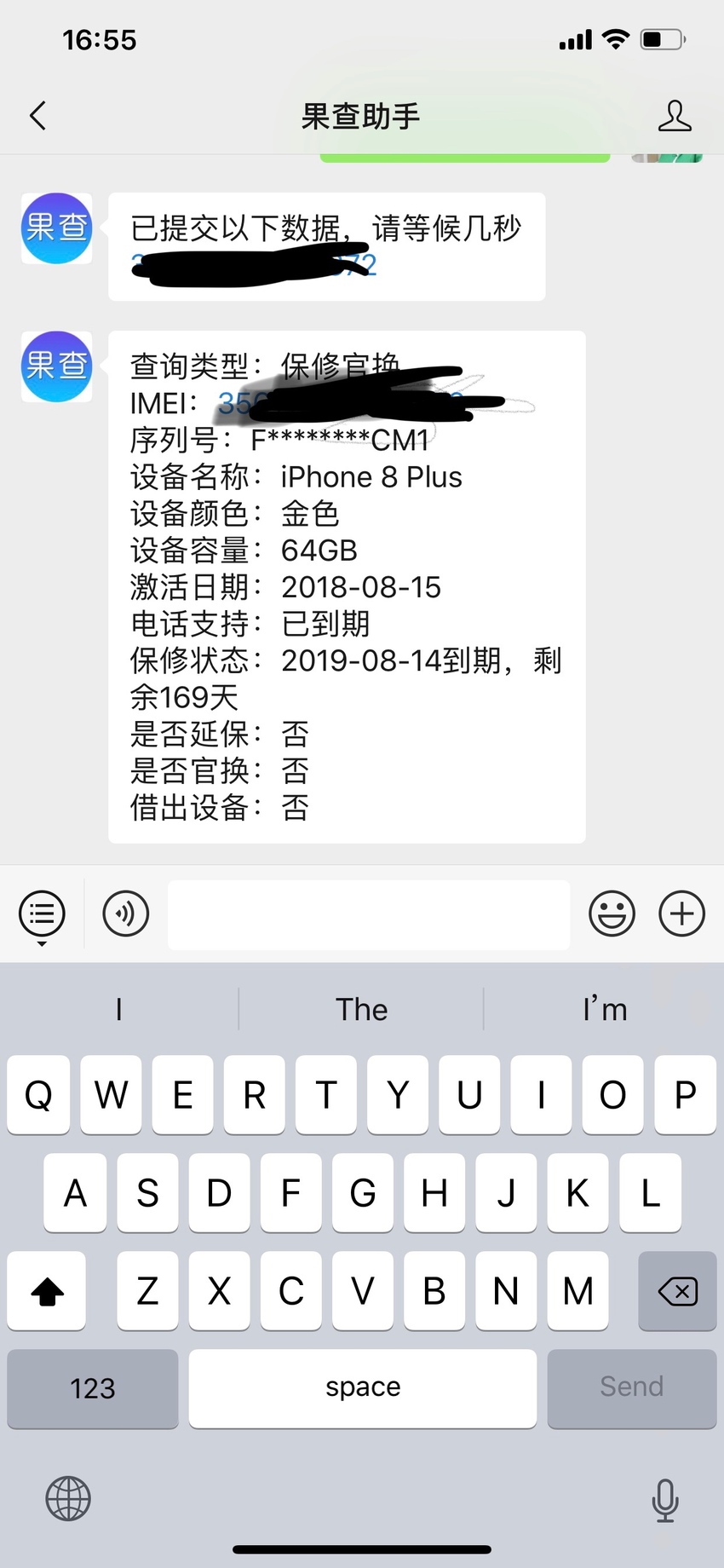Tap the keyboard shift key
This screenshot has height=1568, width=724.
pos(47,1291)
